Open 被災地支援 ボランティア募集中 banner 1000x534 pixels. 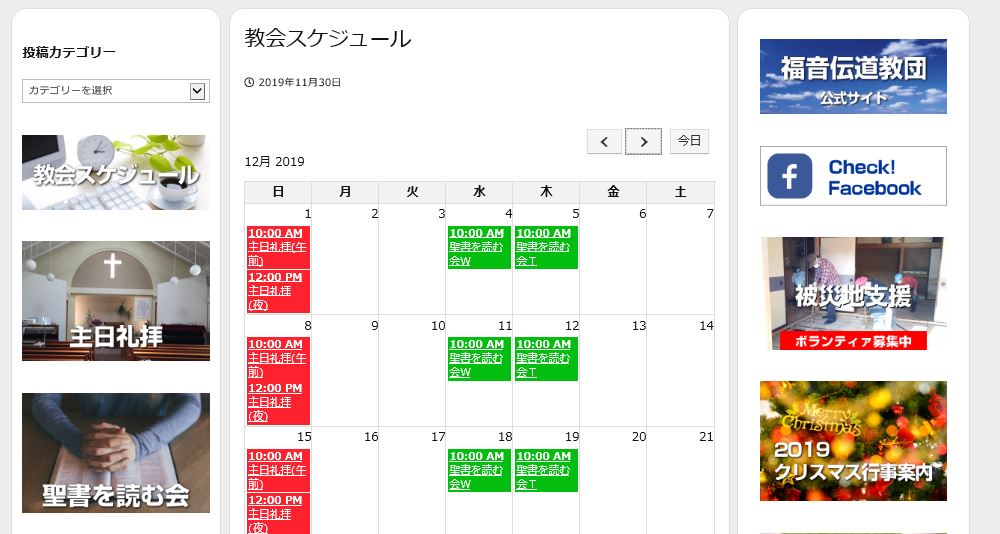pyautogui.click(x=853, y=293)
